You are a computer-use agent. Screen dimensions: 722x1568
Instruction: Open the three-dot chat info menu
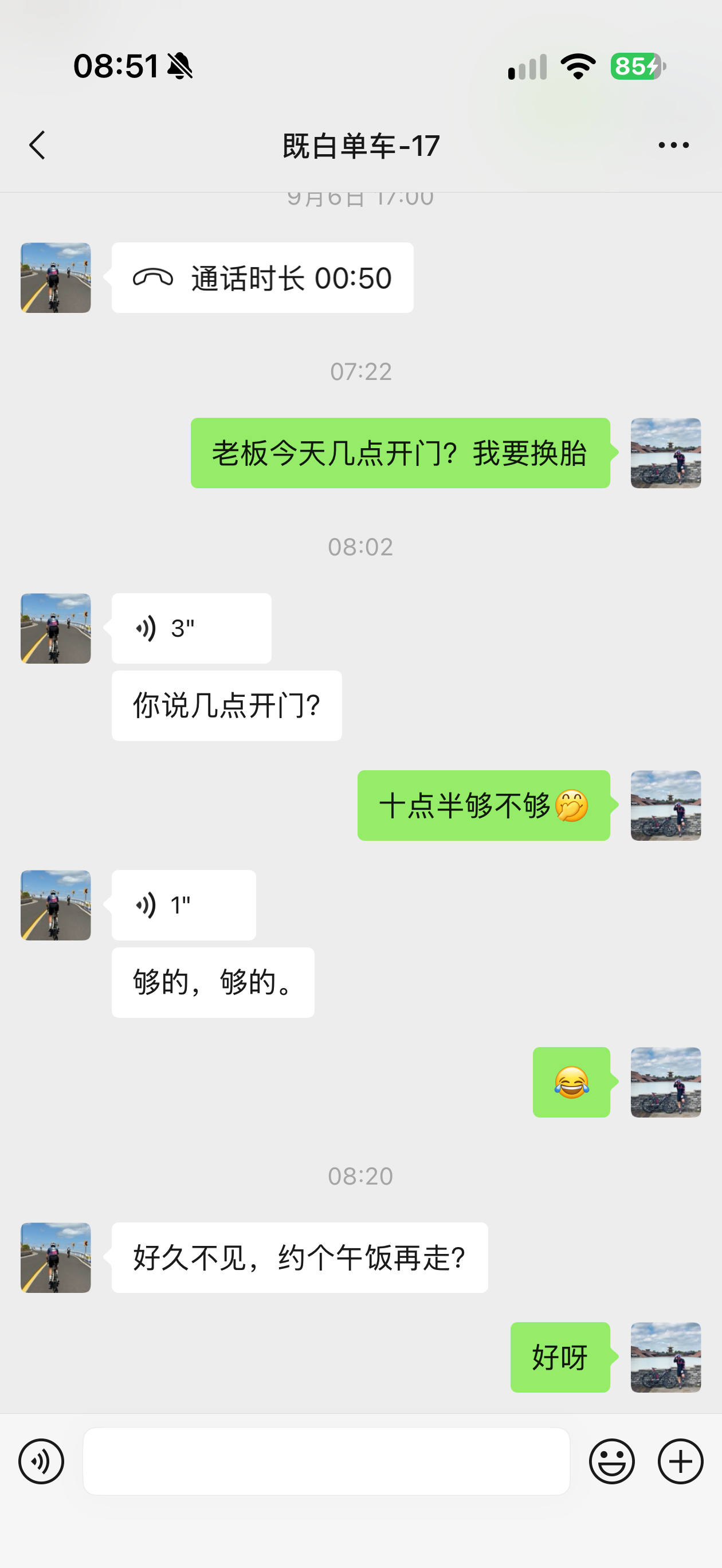click(673, 146)
